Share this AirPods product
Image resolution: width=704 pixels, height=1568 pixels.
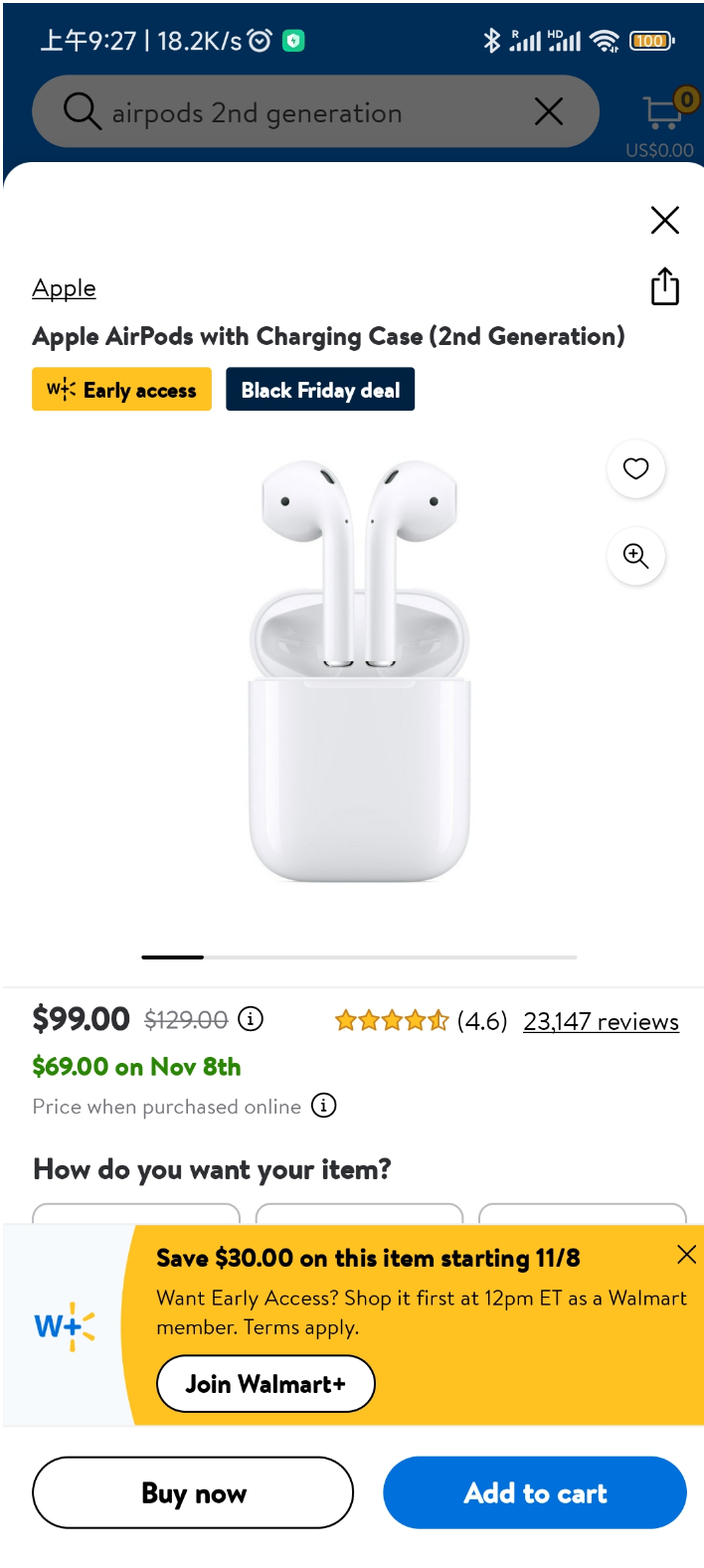[664, 286]
